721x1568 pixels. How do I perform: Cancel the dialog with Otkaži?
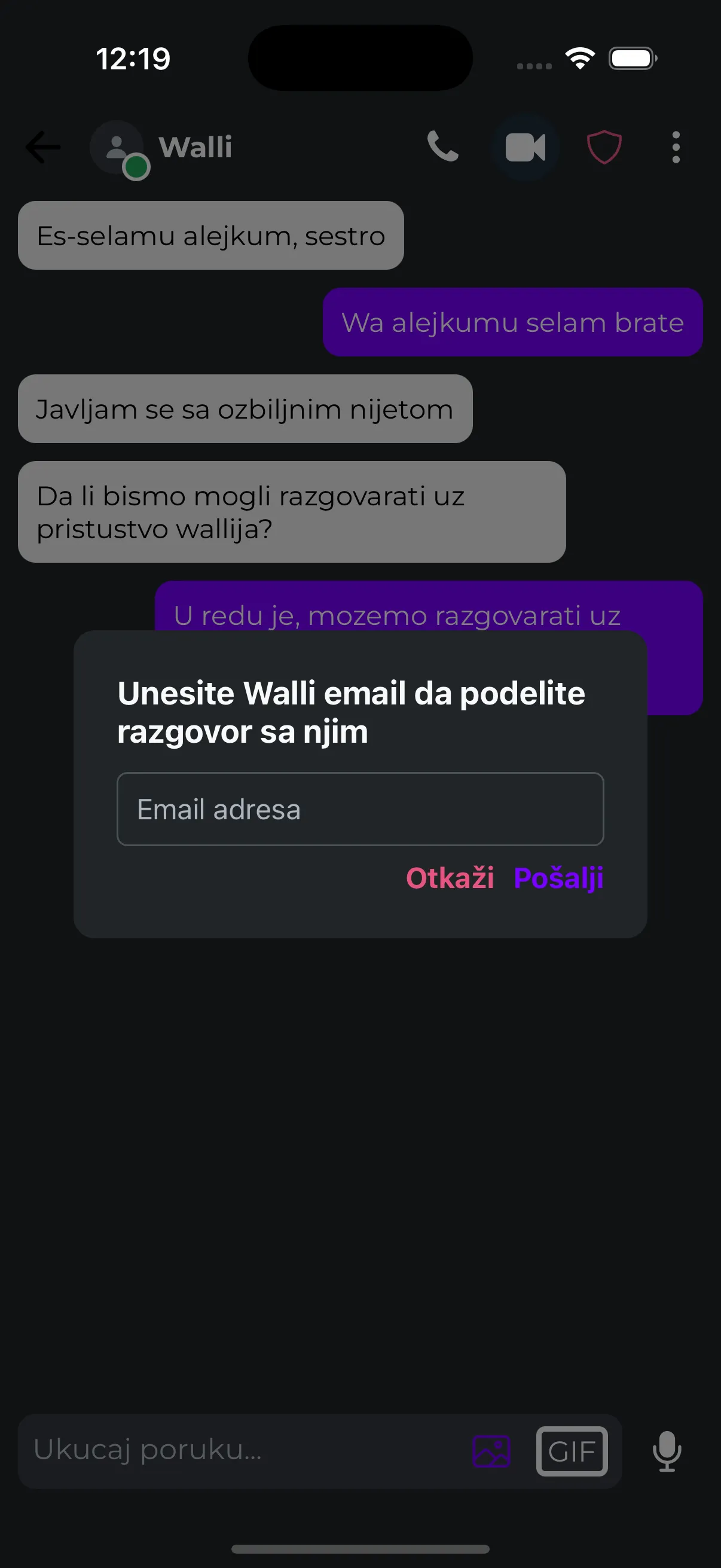click(450, 878)
